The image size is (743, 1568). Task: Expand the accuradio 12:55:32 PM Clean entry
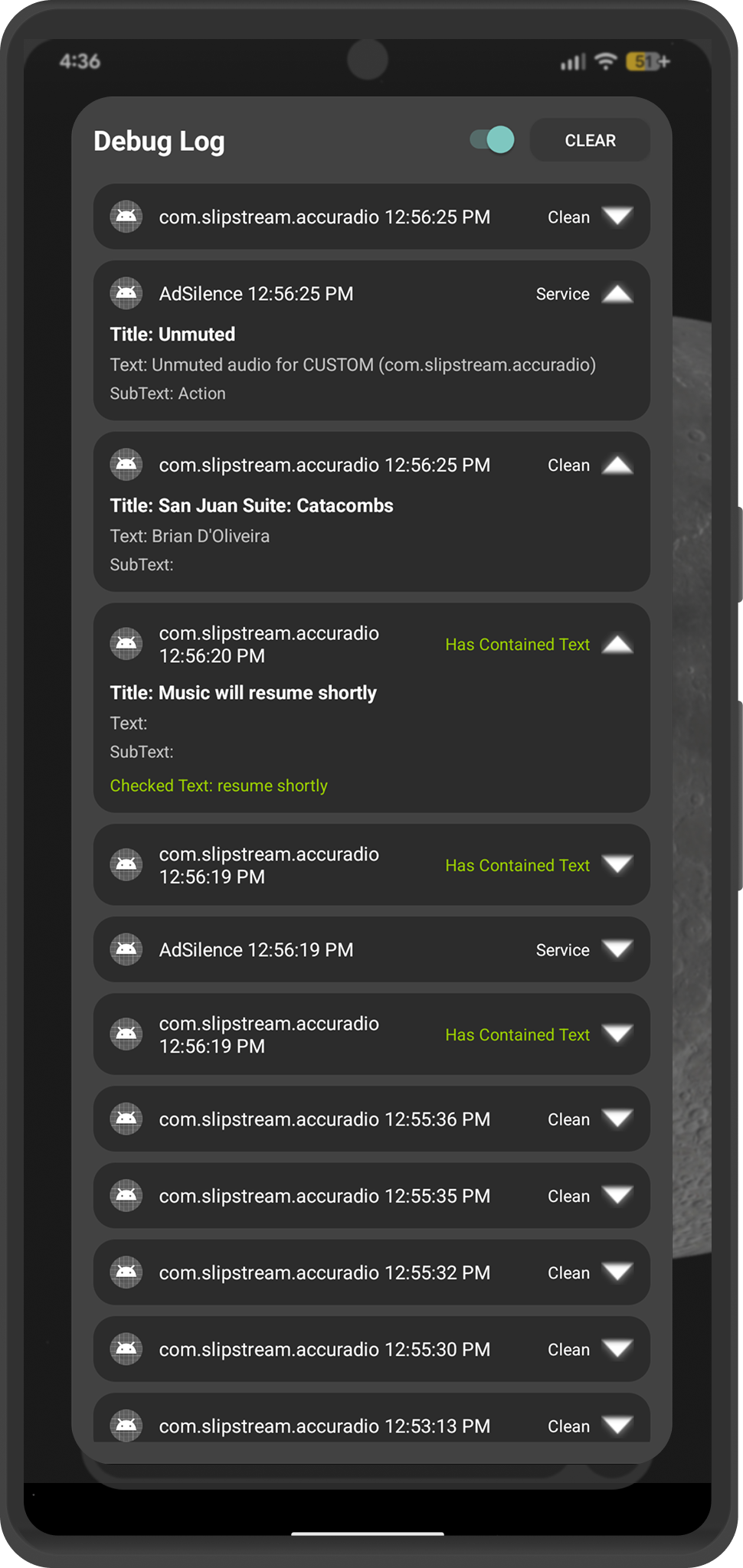(617, 1272)
